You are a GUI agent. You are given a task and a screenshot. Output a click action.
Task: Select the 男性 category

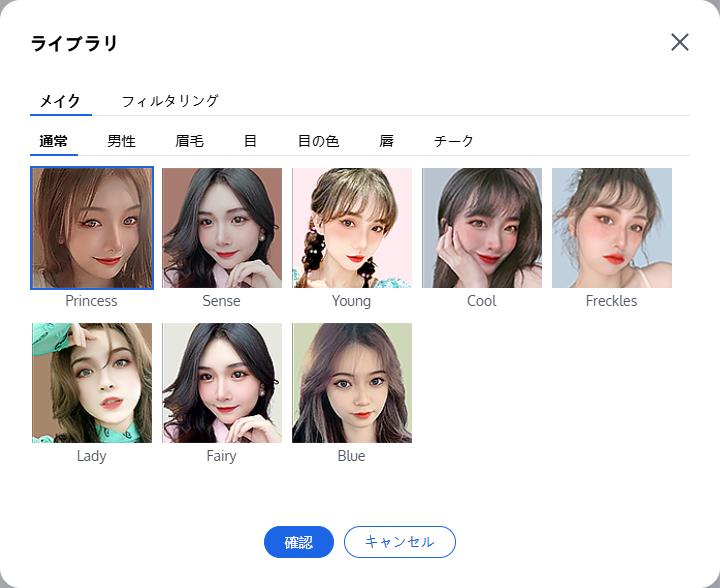[121, 141]
